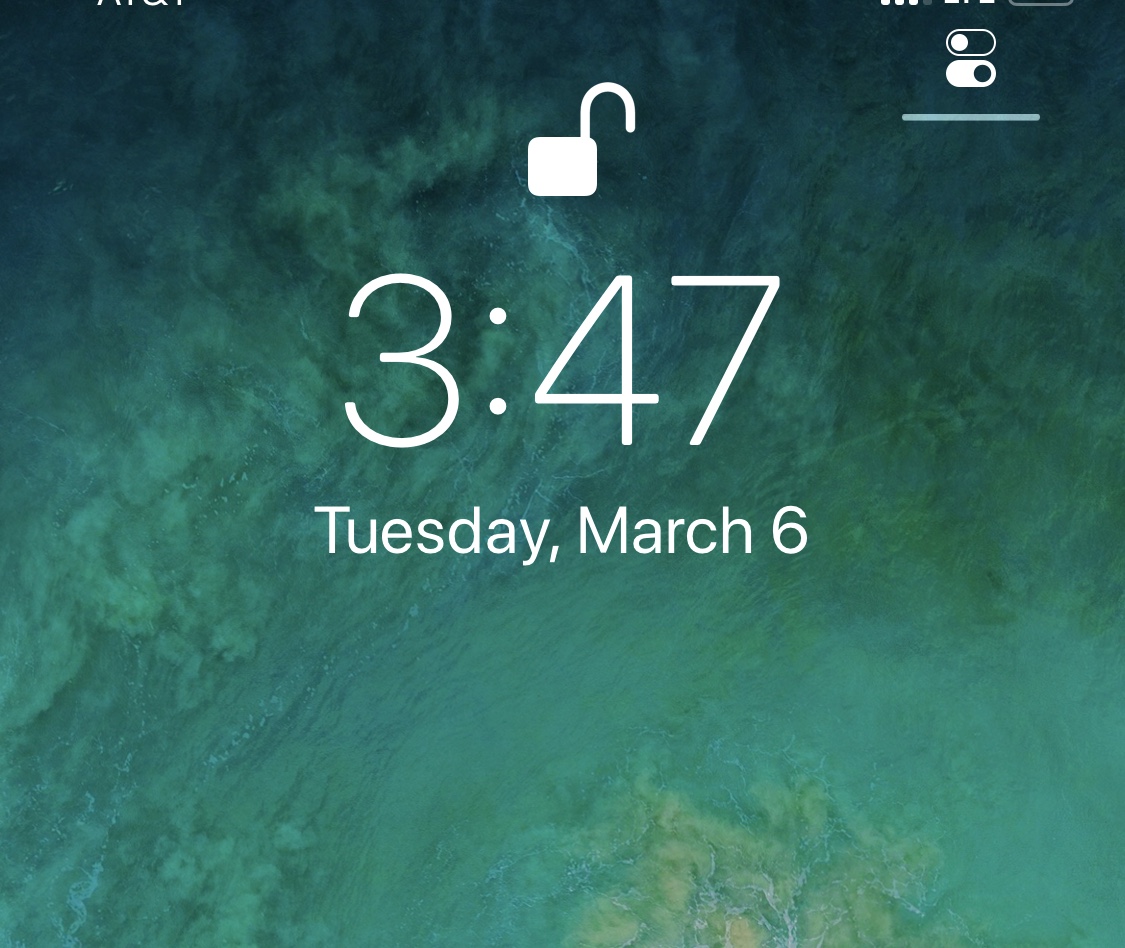The width and height of the screenshot is (1125, 948).
Task: Tap the Control Center toggles icon
Action: pos(970,58)
